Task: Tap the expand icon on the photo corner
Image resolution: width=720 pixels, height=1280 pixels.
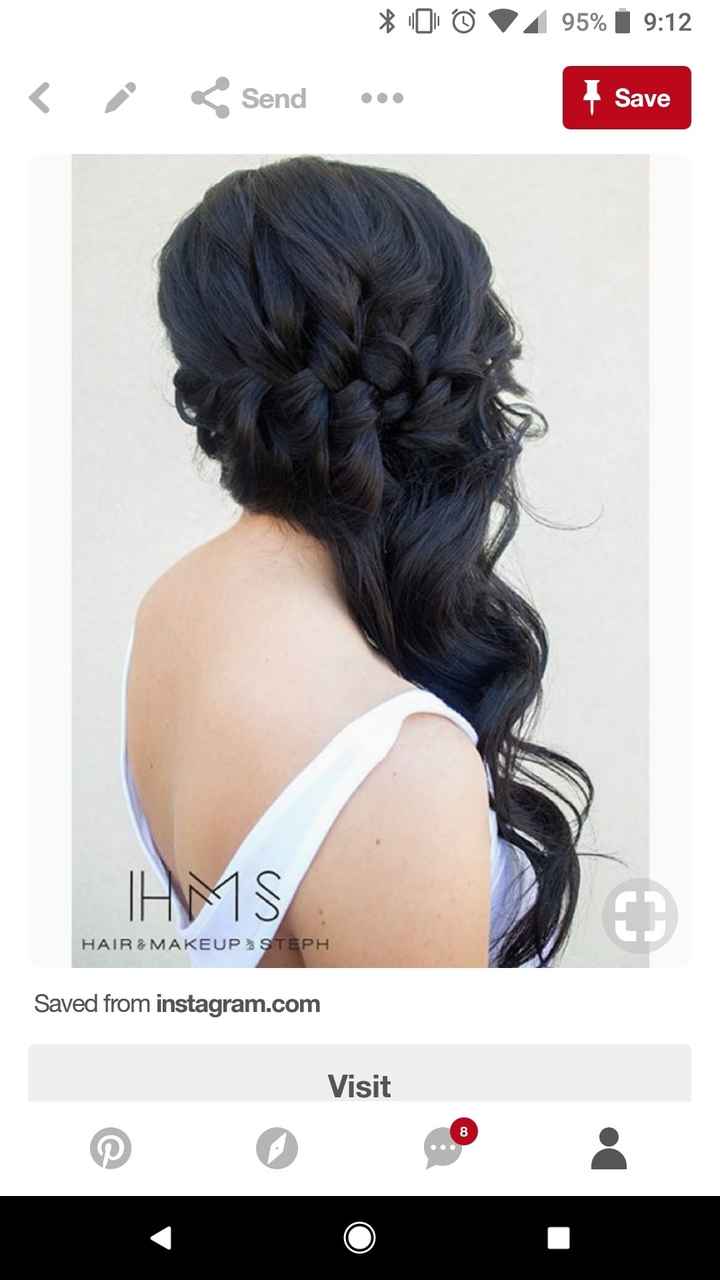Action: (640, 914)
